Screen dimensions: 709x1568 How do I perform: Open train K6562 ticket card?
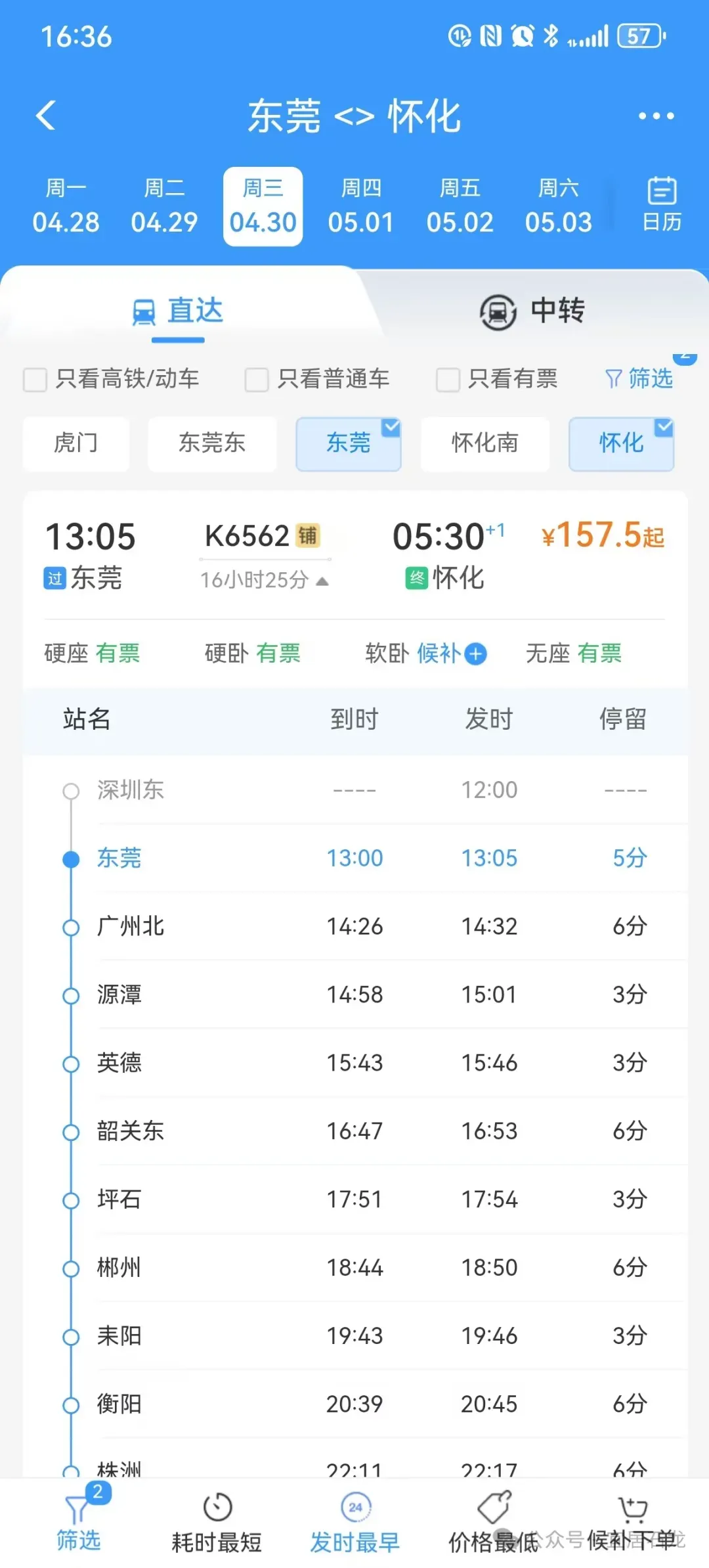point(355,555)
